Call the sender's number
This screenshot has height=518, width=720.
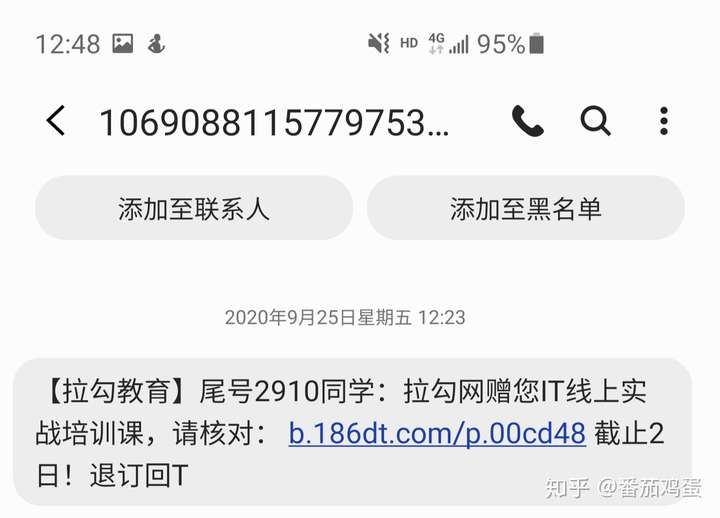pyautogui.click(x=527, y=122)
